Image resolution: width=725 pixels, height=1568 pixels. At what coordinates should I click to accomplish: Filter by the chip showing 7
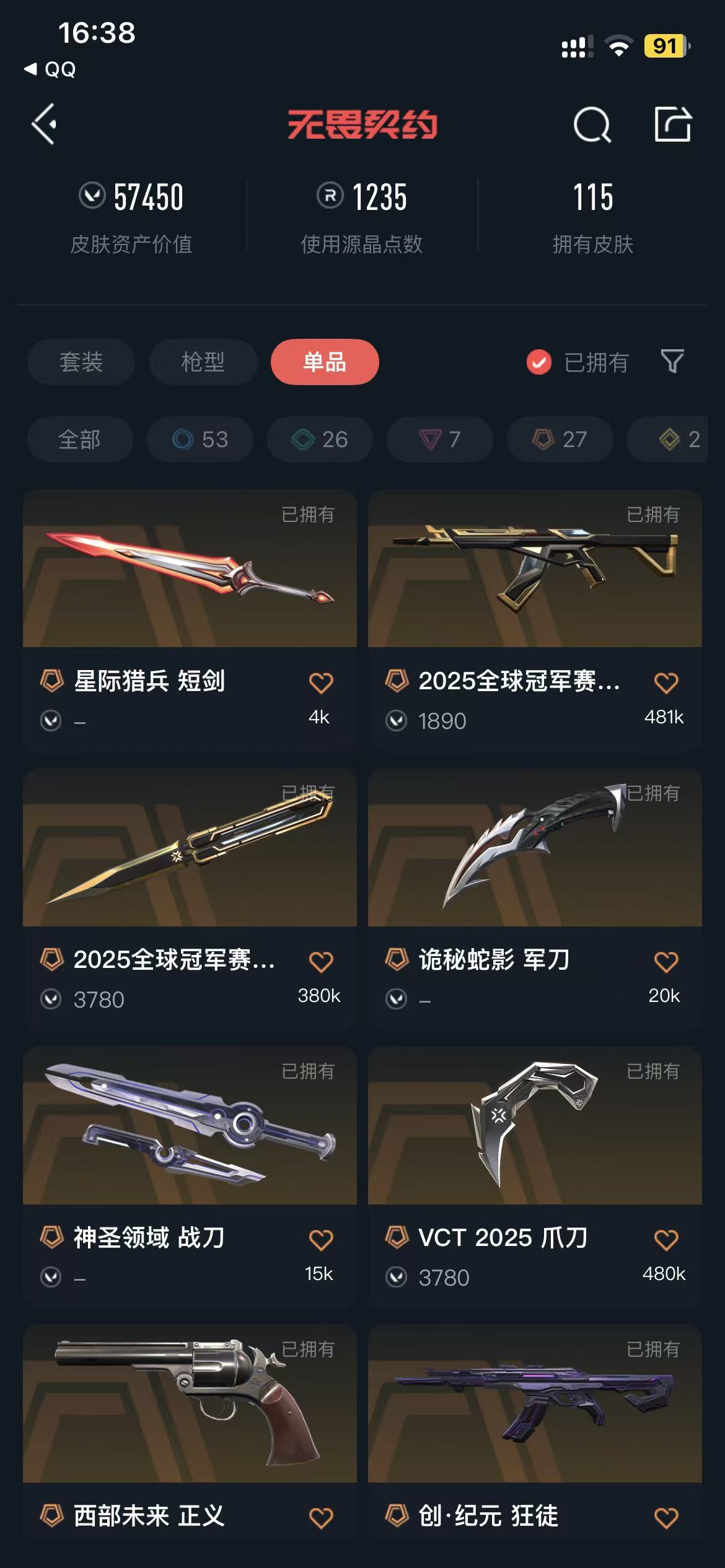[439, 439]
